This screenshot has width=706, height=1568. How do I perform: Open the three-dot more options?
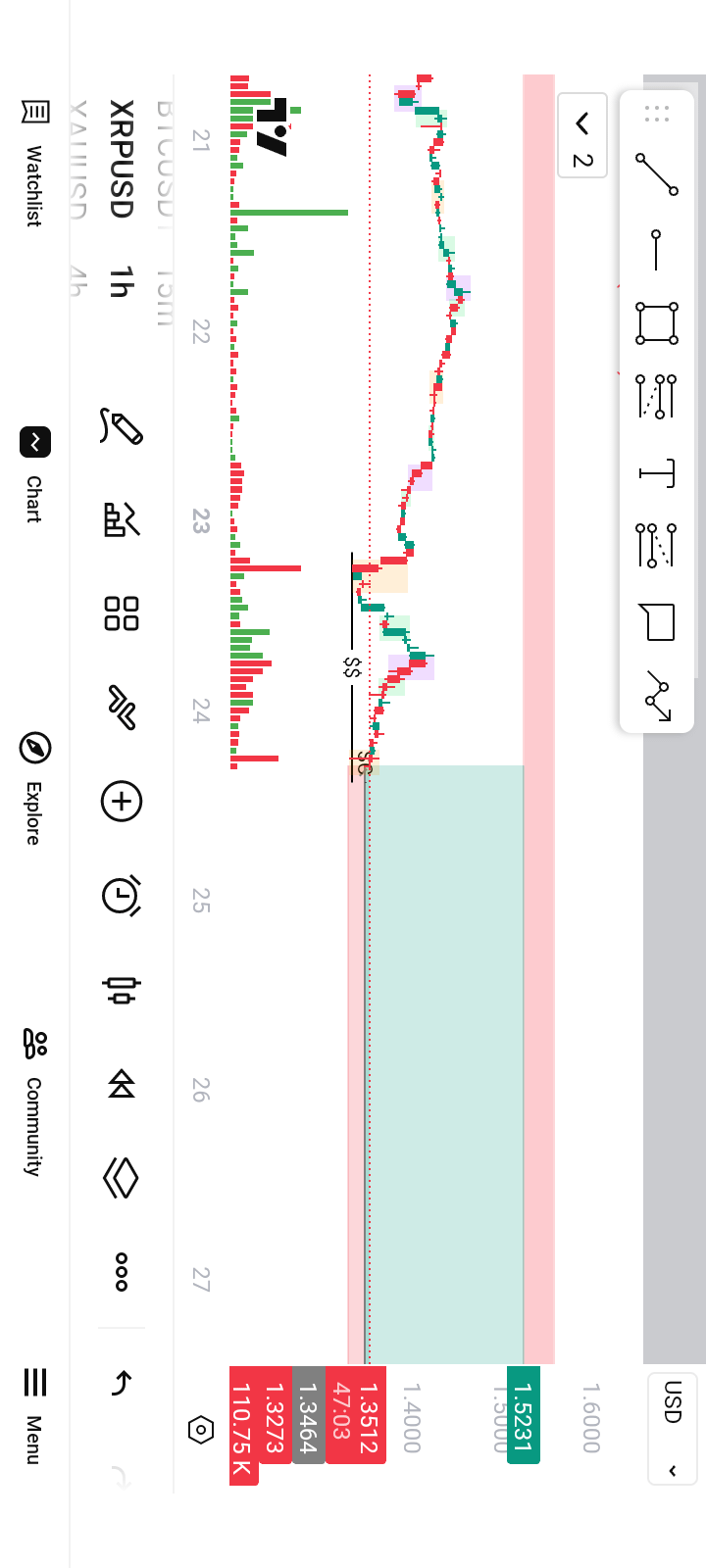tap(122, 1271)
